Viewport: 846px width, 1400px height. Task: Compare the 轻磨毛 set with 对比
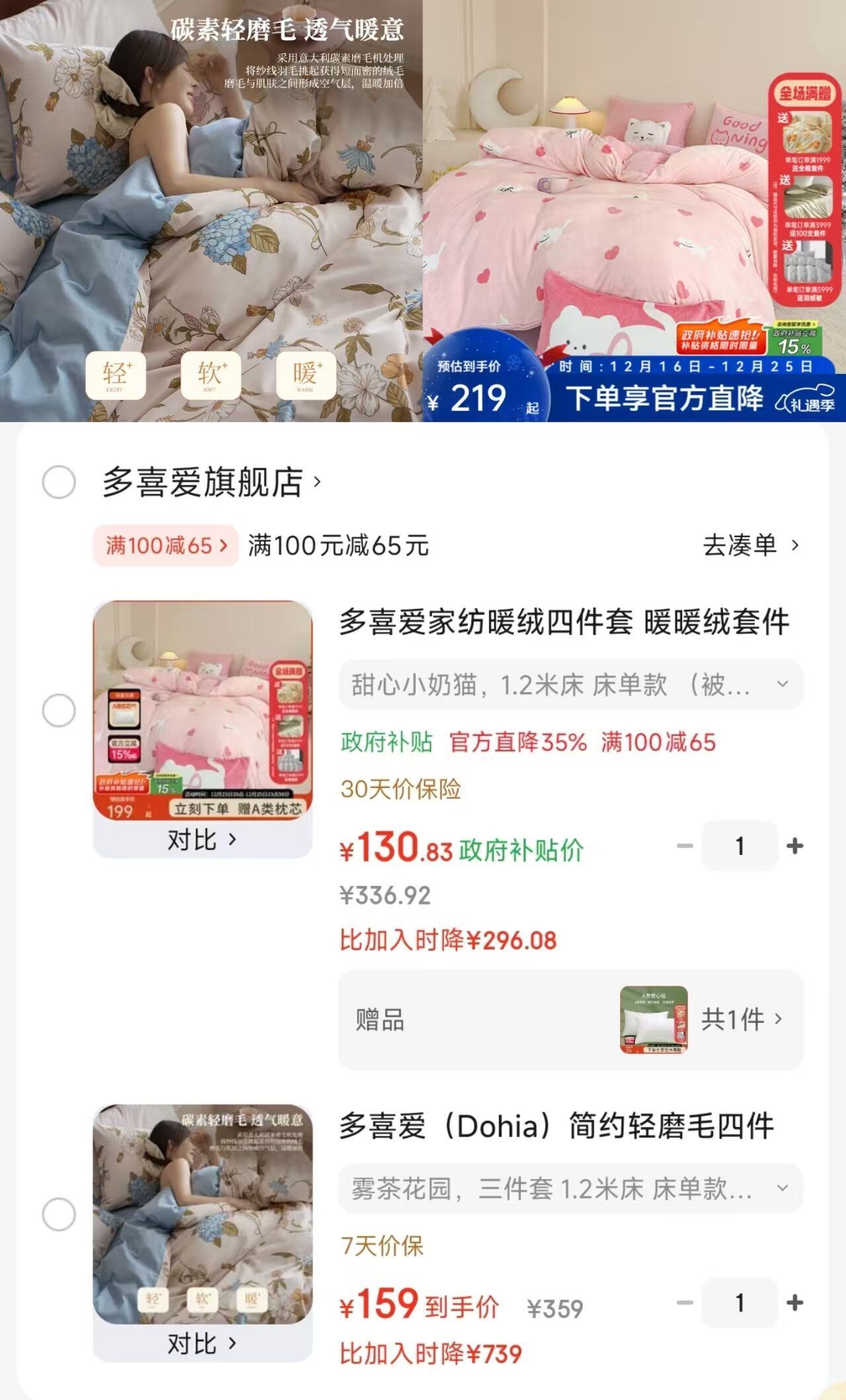click(201, 1344)
